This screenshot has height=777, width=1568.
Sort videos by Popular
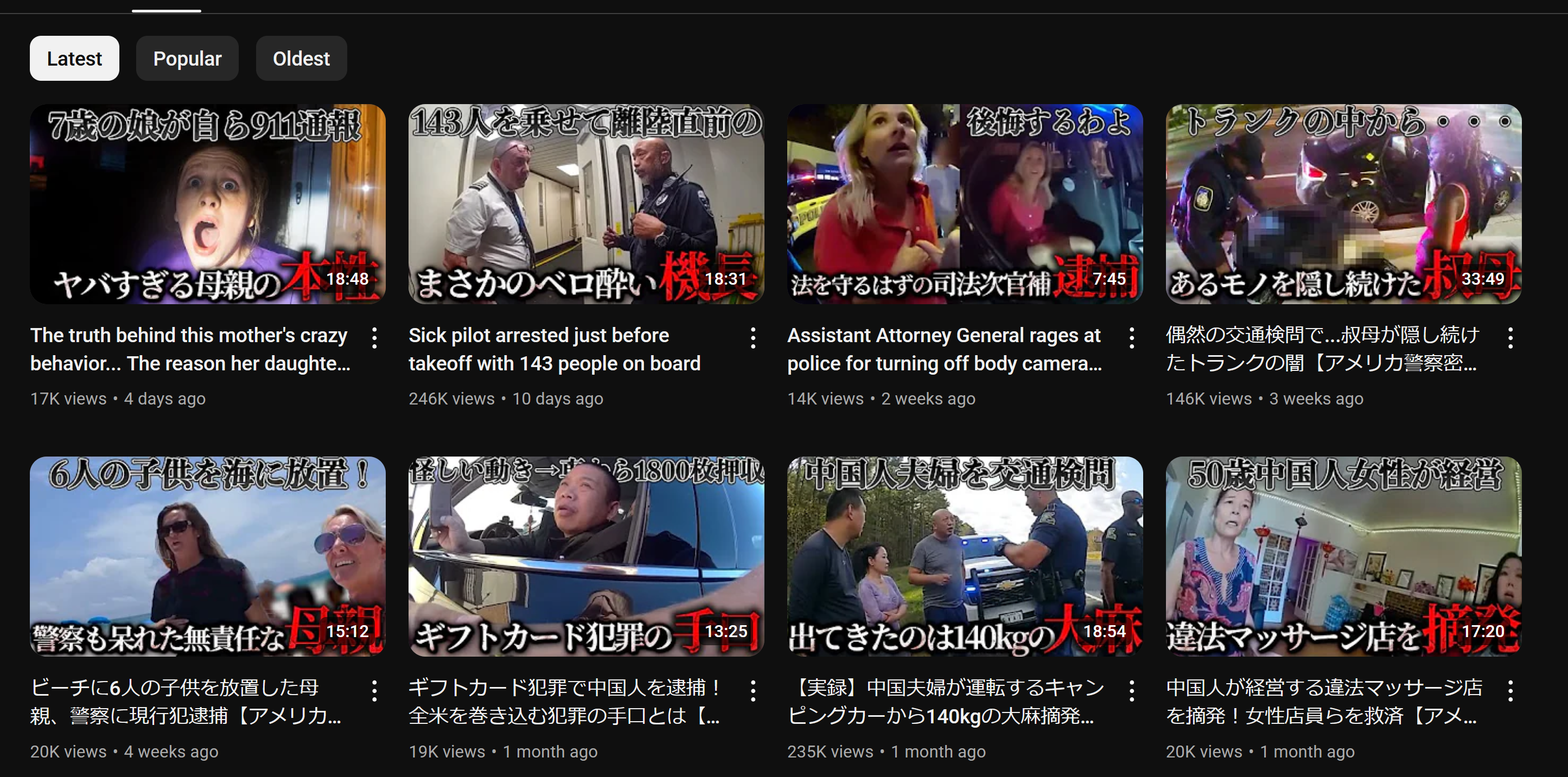tap(187, 59)
